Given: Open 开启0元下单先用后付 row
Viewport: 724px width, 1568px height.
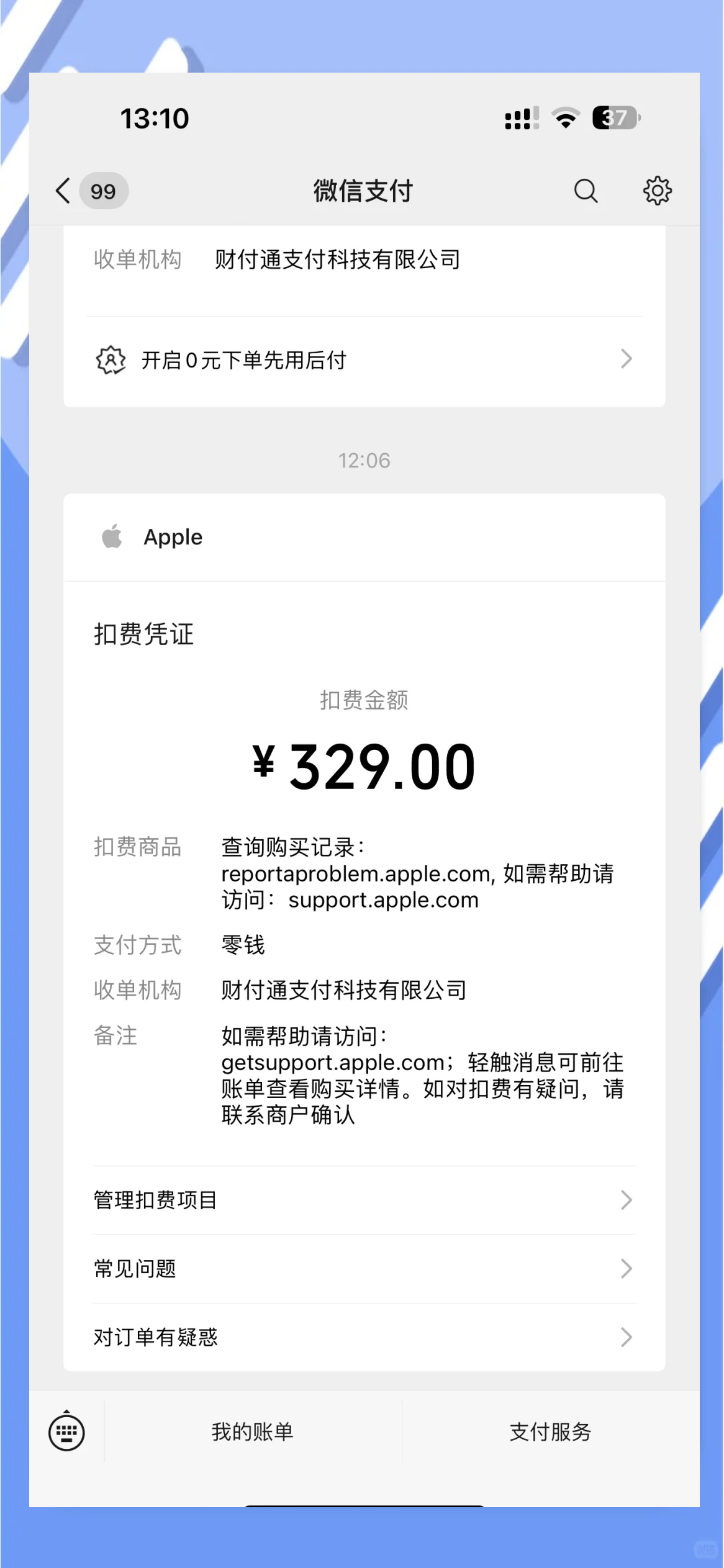Looking at the screenshot, I should tap(364, 360).
